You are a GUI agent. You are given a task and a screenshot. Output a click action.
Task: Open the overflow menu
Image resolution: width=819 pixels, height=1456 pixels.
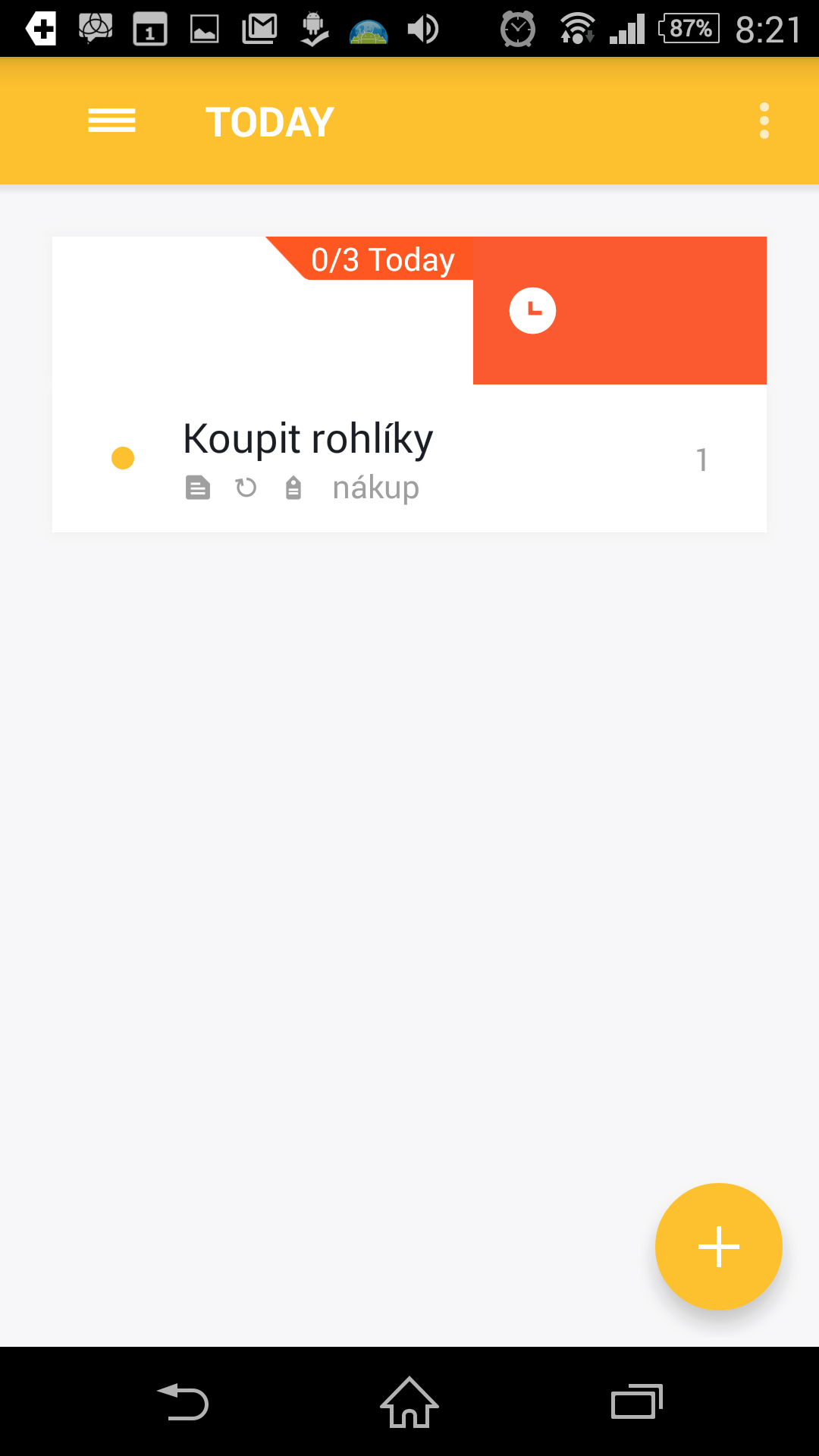tap(764, 121)
